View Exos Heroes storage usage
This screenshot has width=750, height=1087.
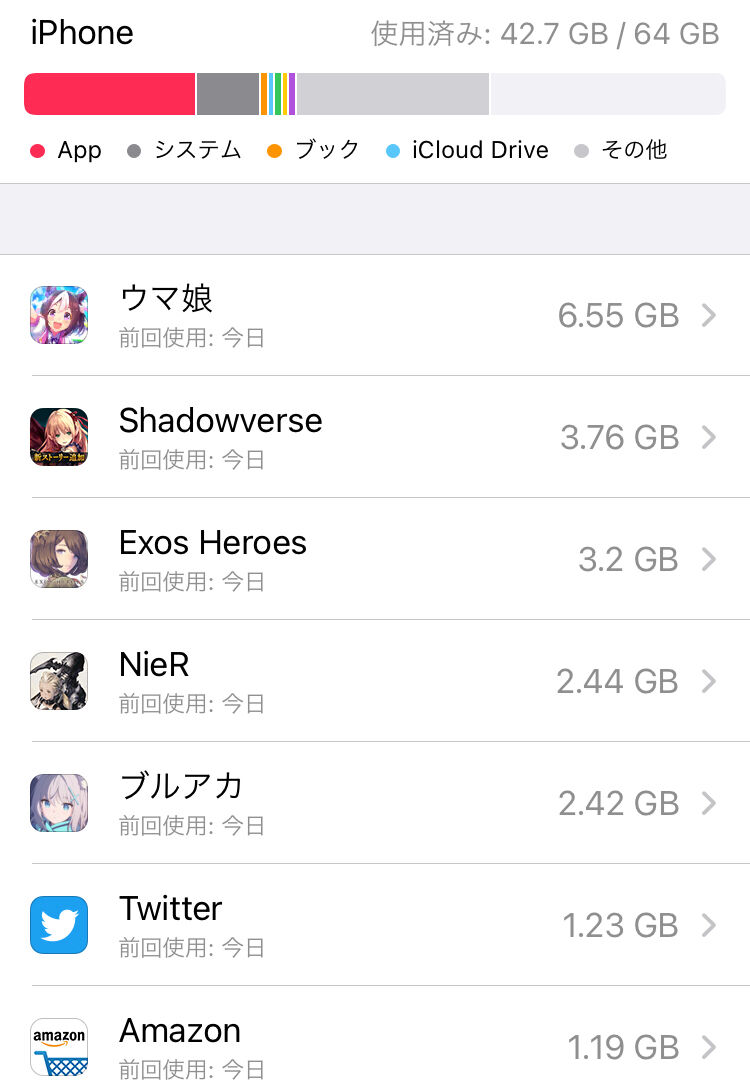tap(375, 560)
